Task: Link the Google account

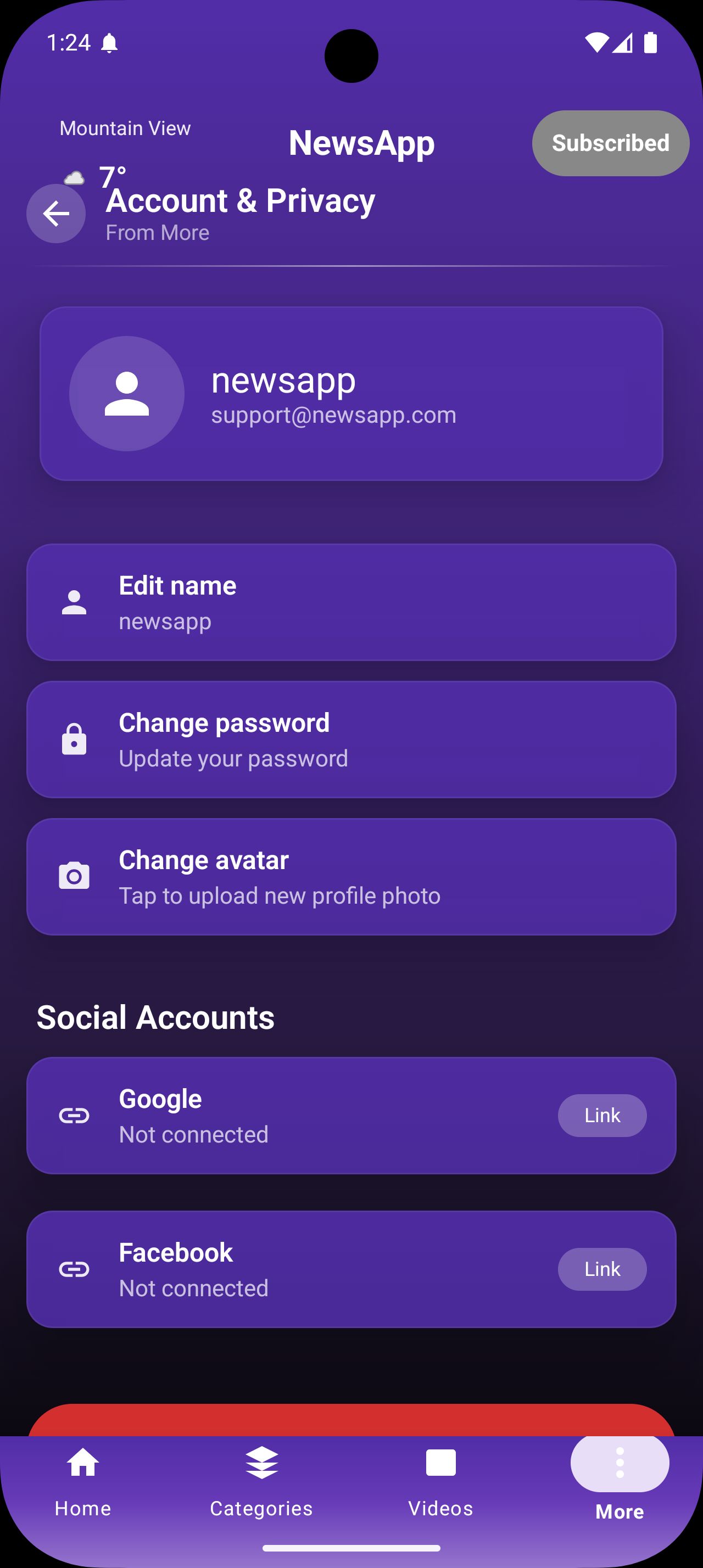Action: point(602,1115)
